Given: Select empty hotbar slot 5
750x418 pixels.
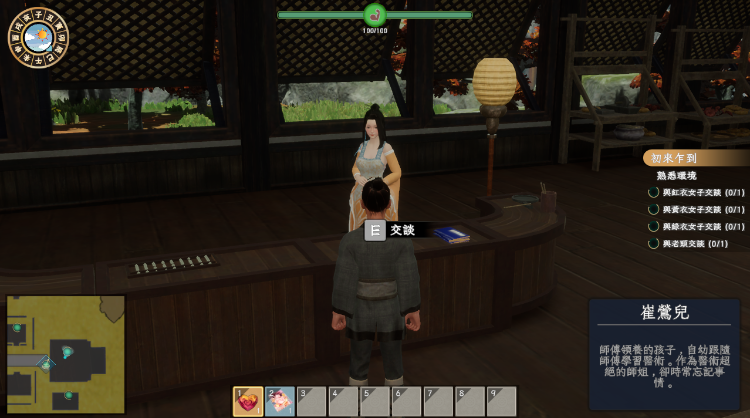Looking at the screenshot, I should pyautogui.click(x=375, y=401).
